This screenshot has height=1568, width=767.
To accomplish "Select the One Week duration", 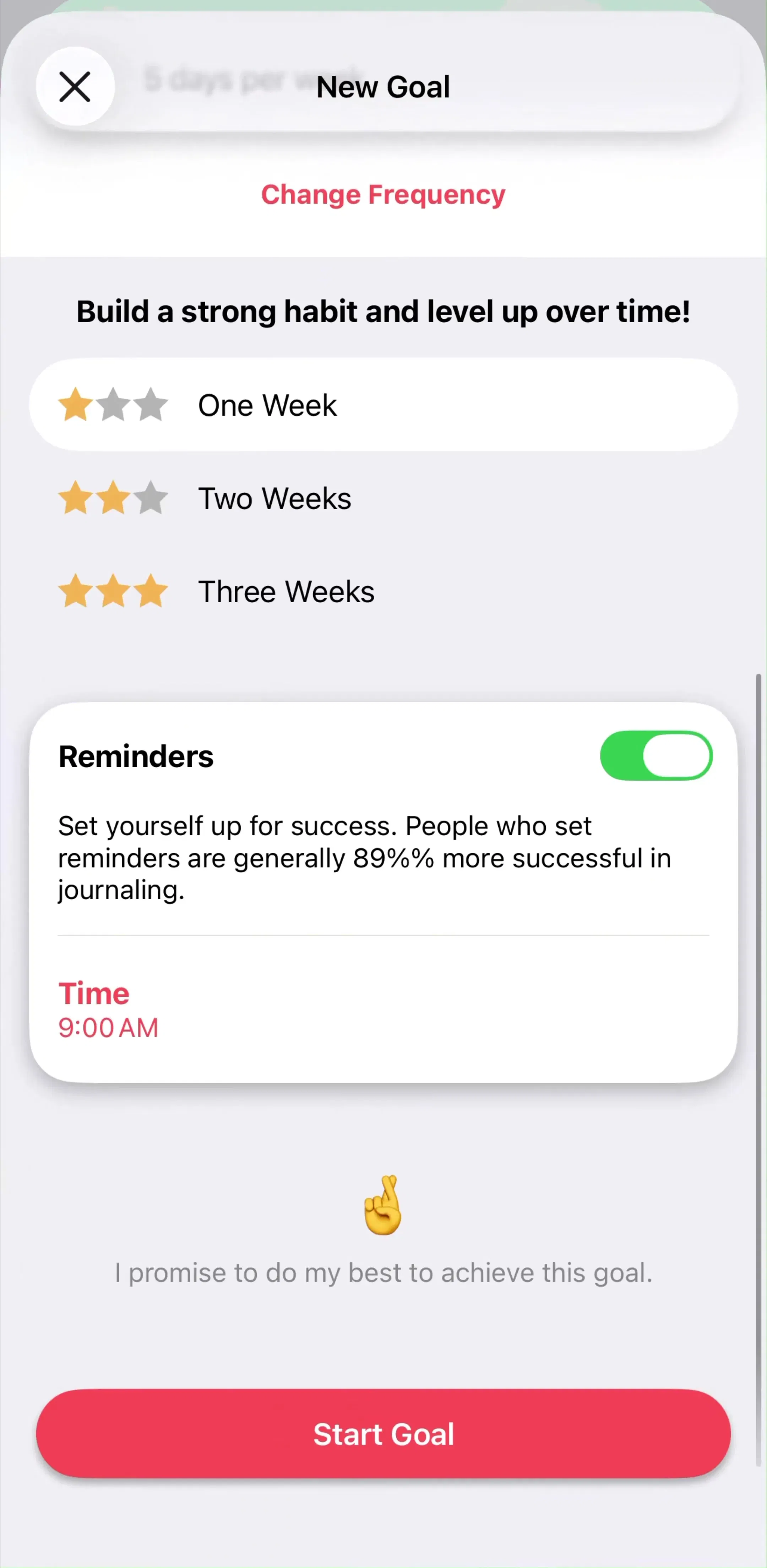I will tap(383, 405).
